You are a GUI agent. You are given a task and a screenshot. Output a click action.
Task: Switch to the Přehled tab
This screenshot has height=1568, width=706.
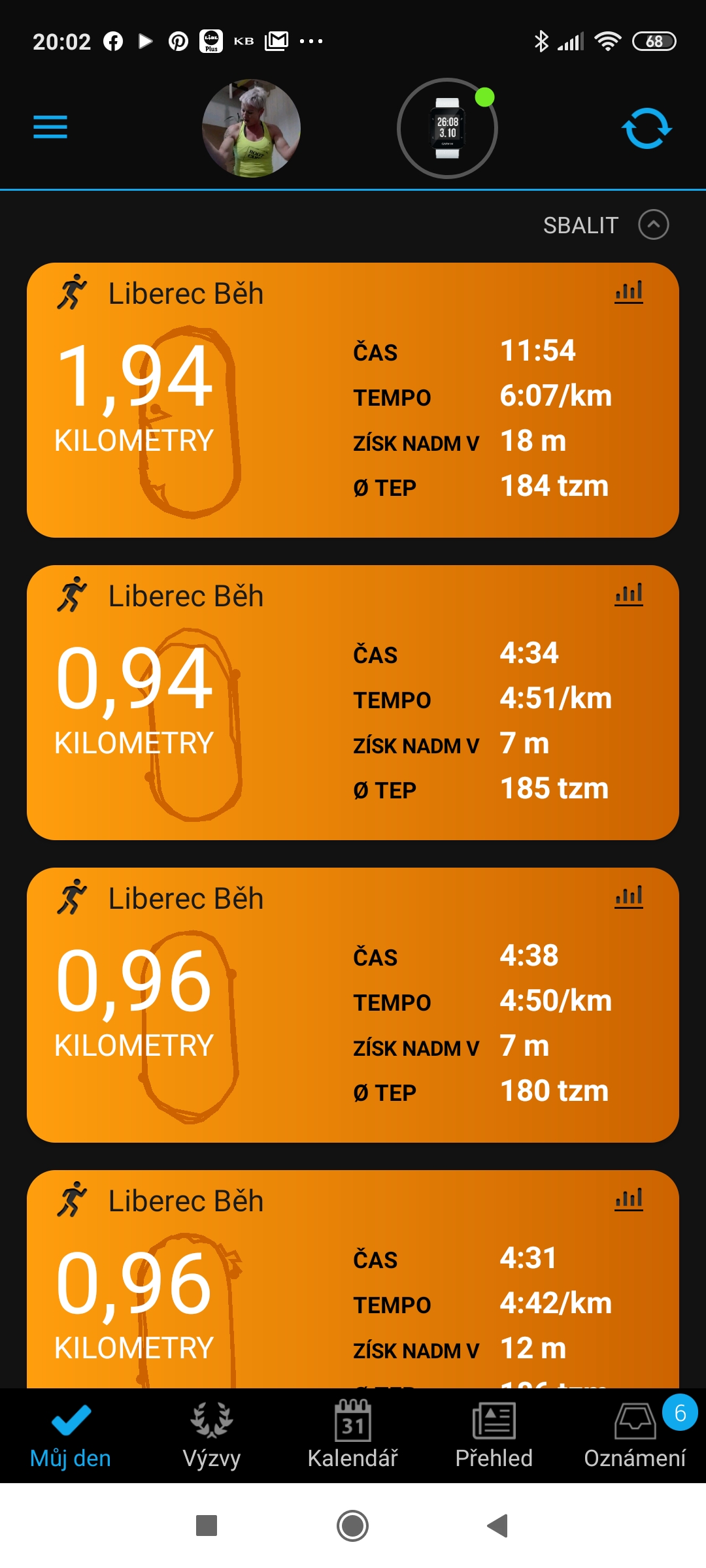tap(494, 1435)
